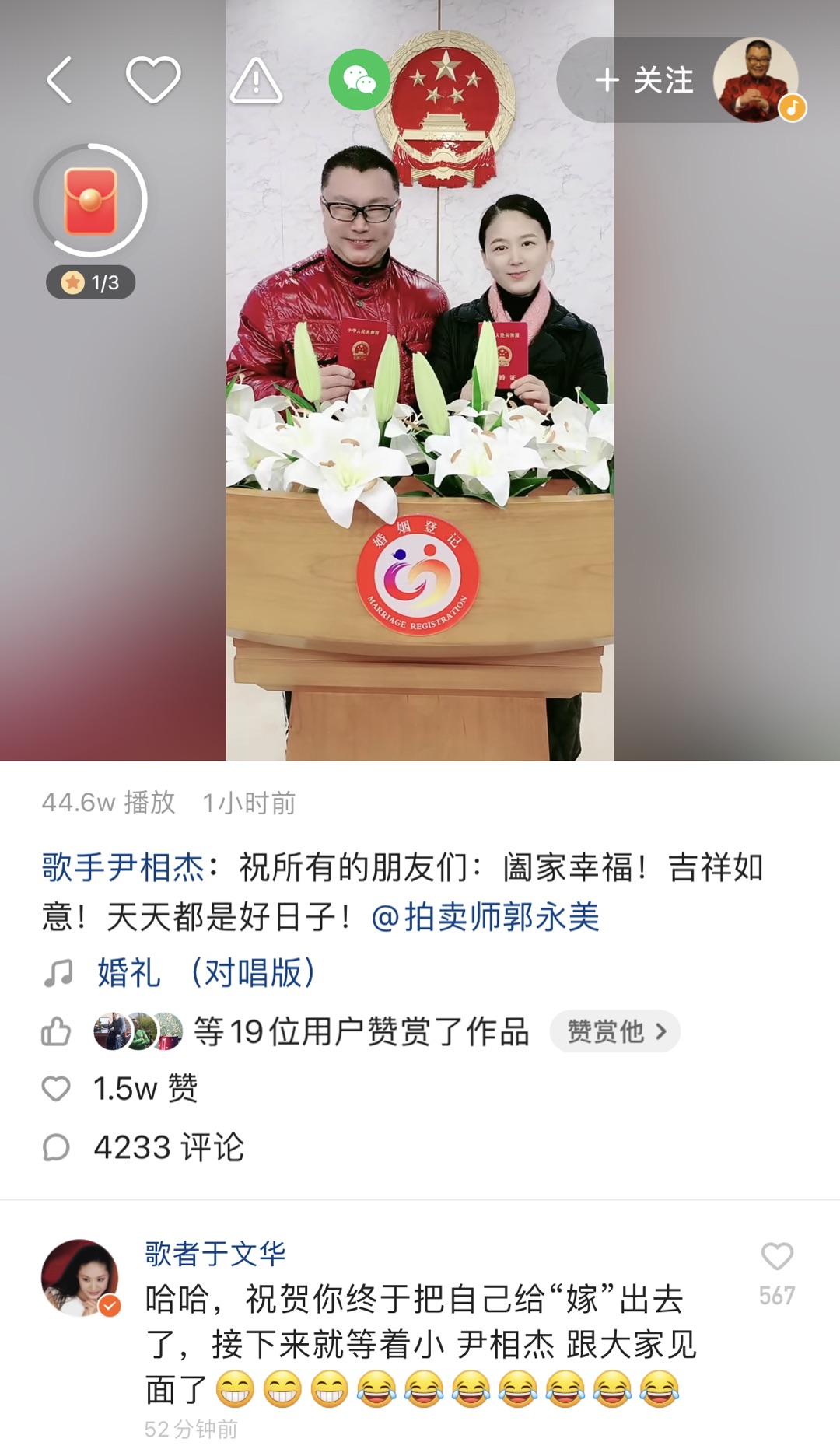Image resolution: width=840 pixels, height=1456 pixels.
Task: Tap the 赞赏他 reward button
Action: click(x=614, y=1031)
